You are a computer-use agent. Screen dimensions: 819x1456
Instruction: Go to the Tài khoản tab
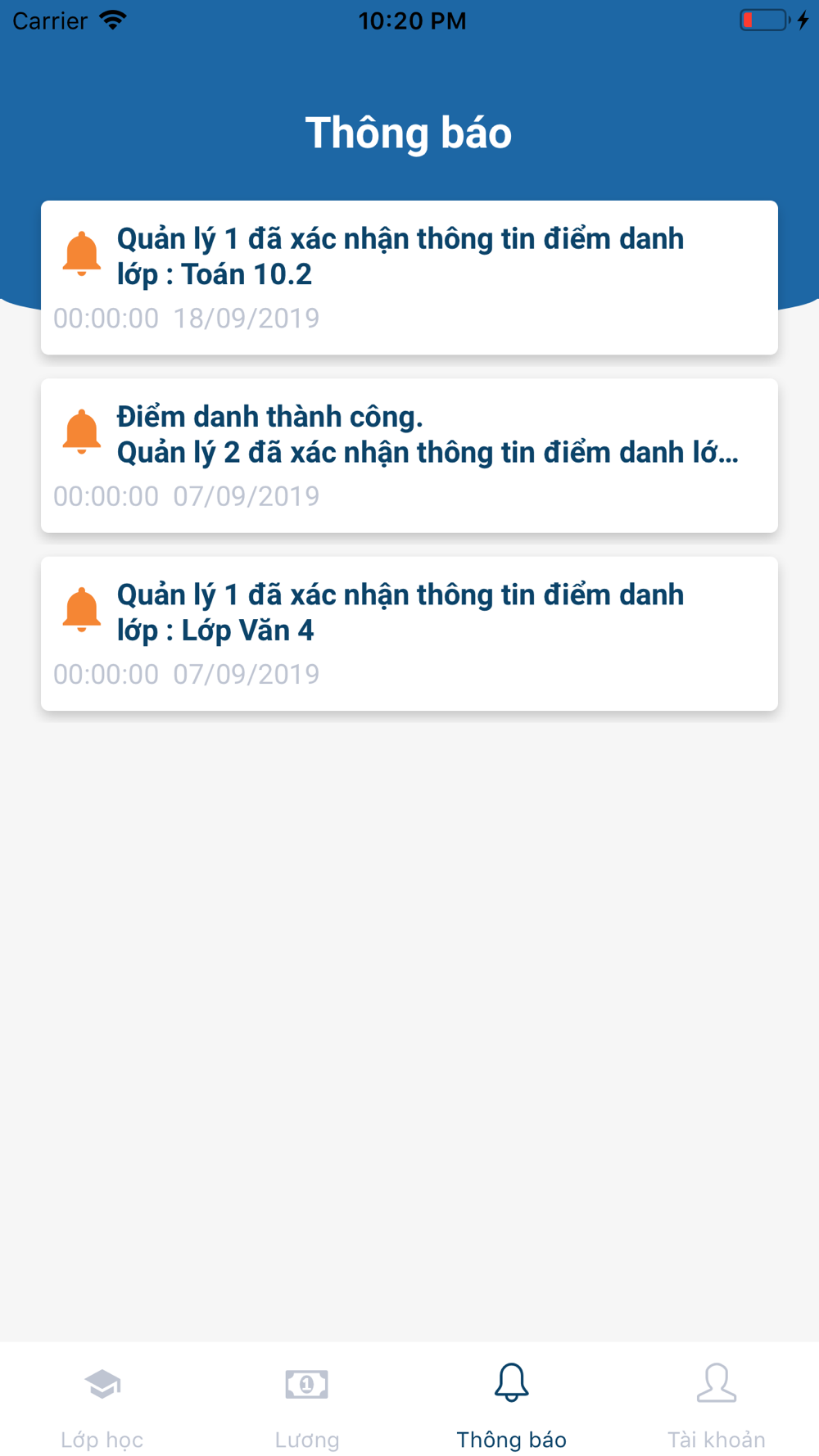pos(717,1405)
